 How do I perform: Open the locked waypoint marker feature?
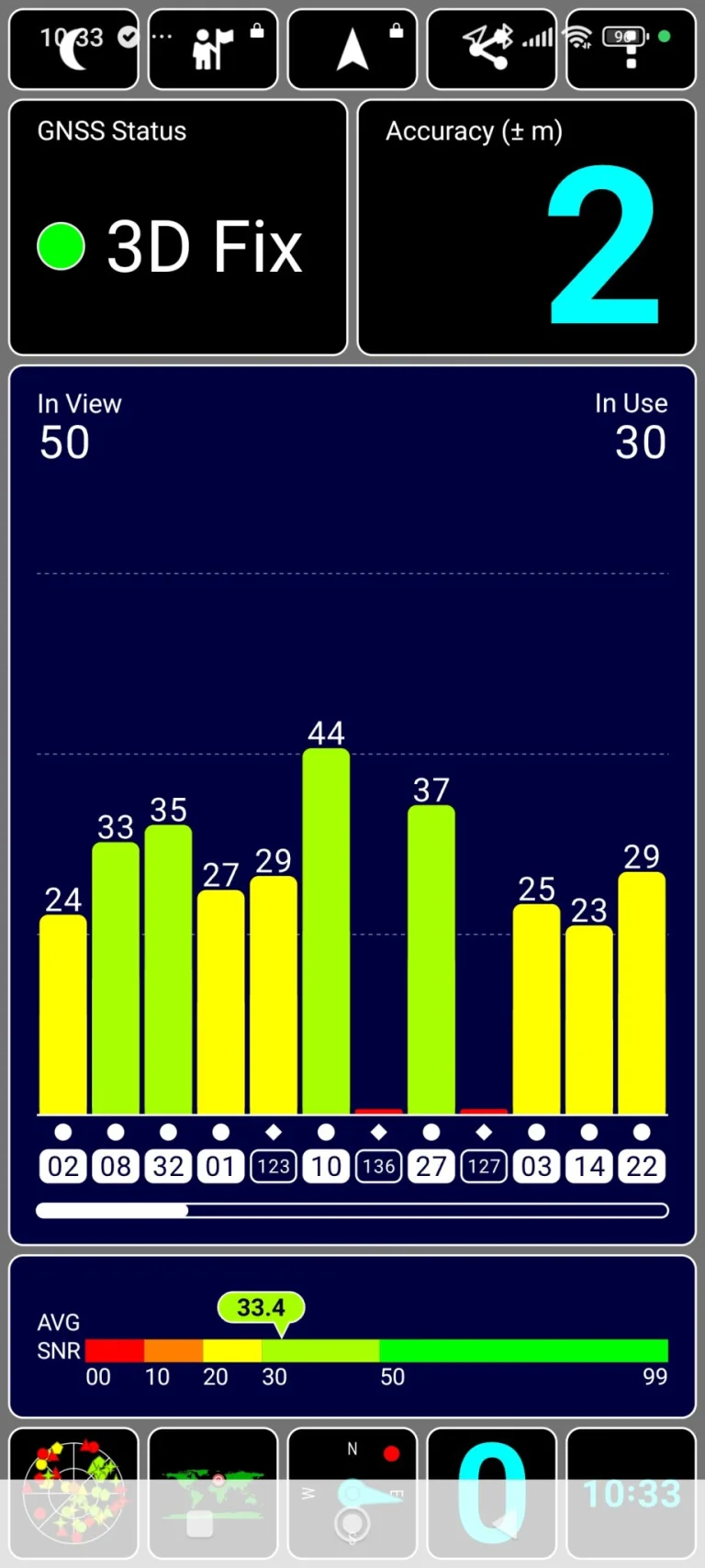click(213, 50)
